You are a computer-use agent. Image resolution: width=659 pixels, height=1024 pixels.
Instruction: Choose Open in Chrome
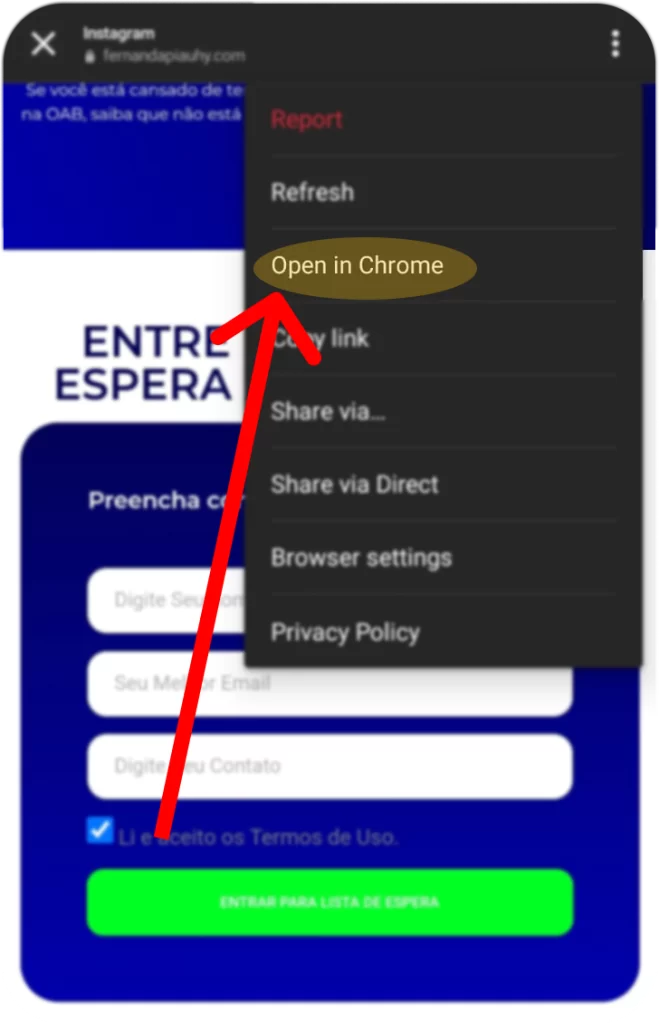(358, 266)
